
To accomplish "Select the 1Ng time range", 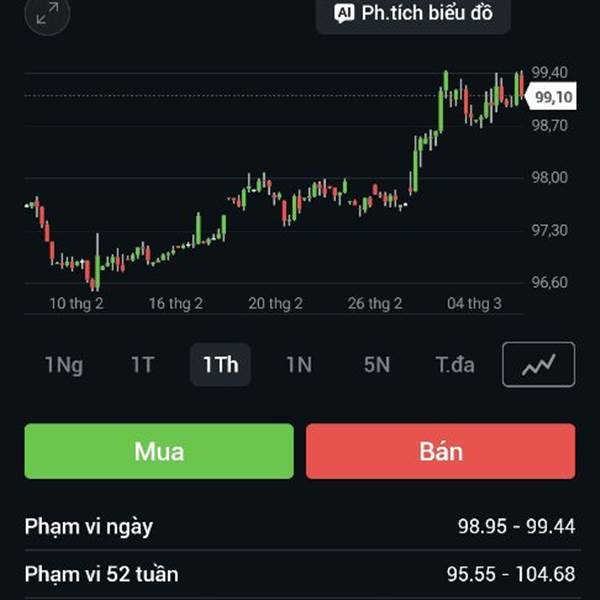I will coord(64,365).
